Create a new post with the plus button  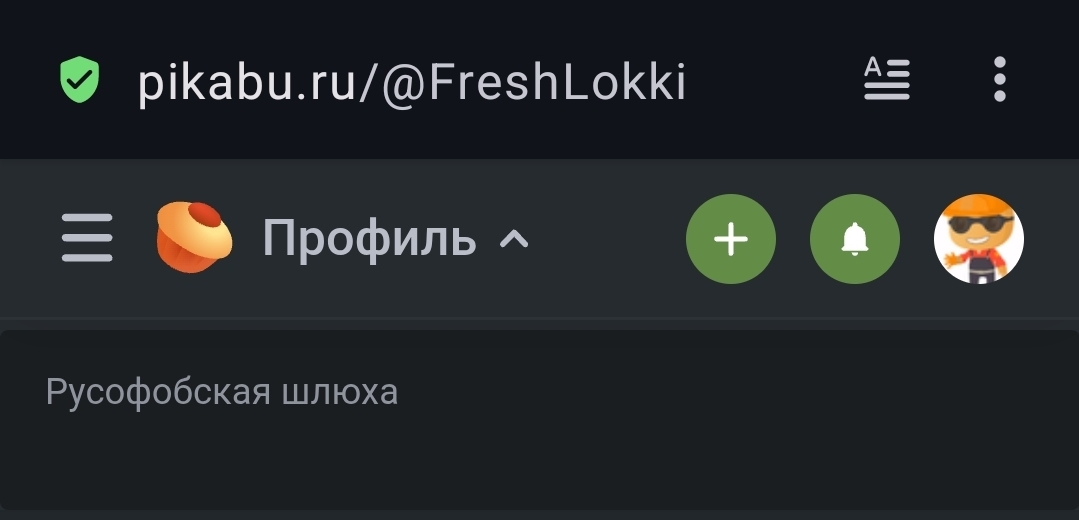(731, 239)
